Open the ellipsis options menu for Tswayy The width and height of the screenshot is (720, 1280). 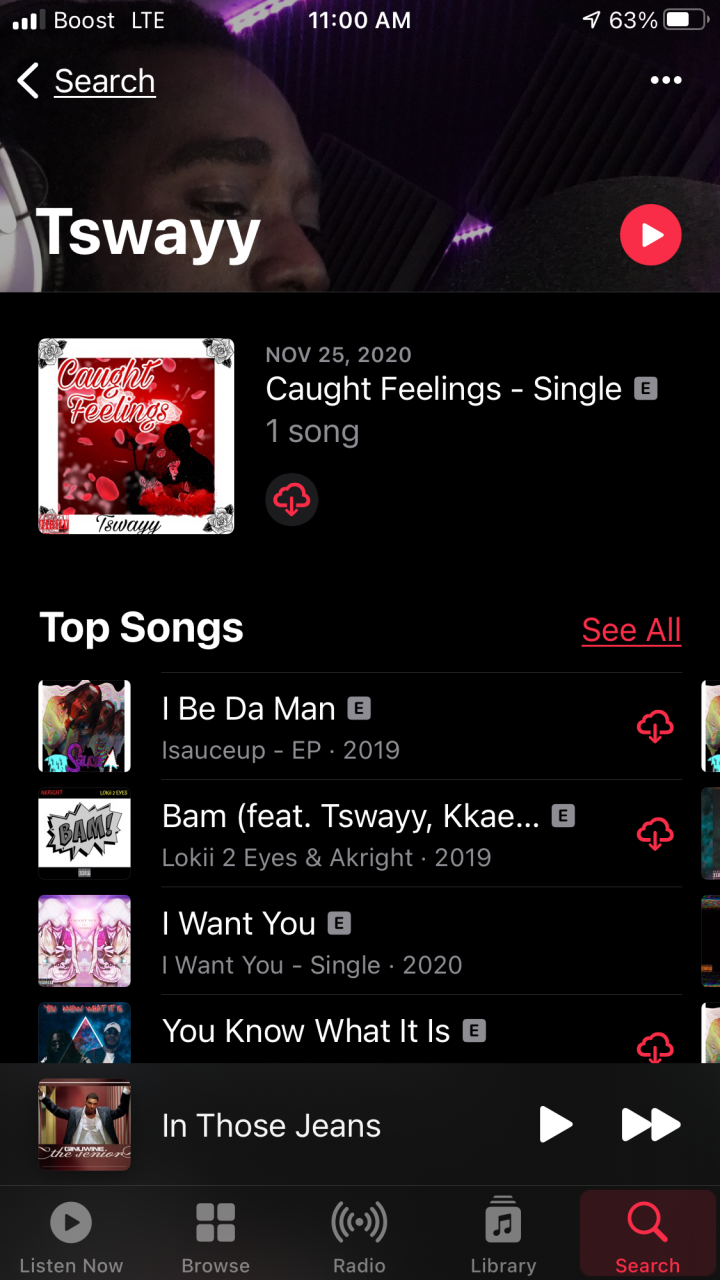pyautogui.click(x=666, y=80)
